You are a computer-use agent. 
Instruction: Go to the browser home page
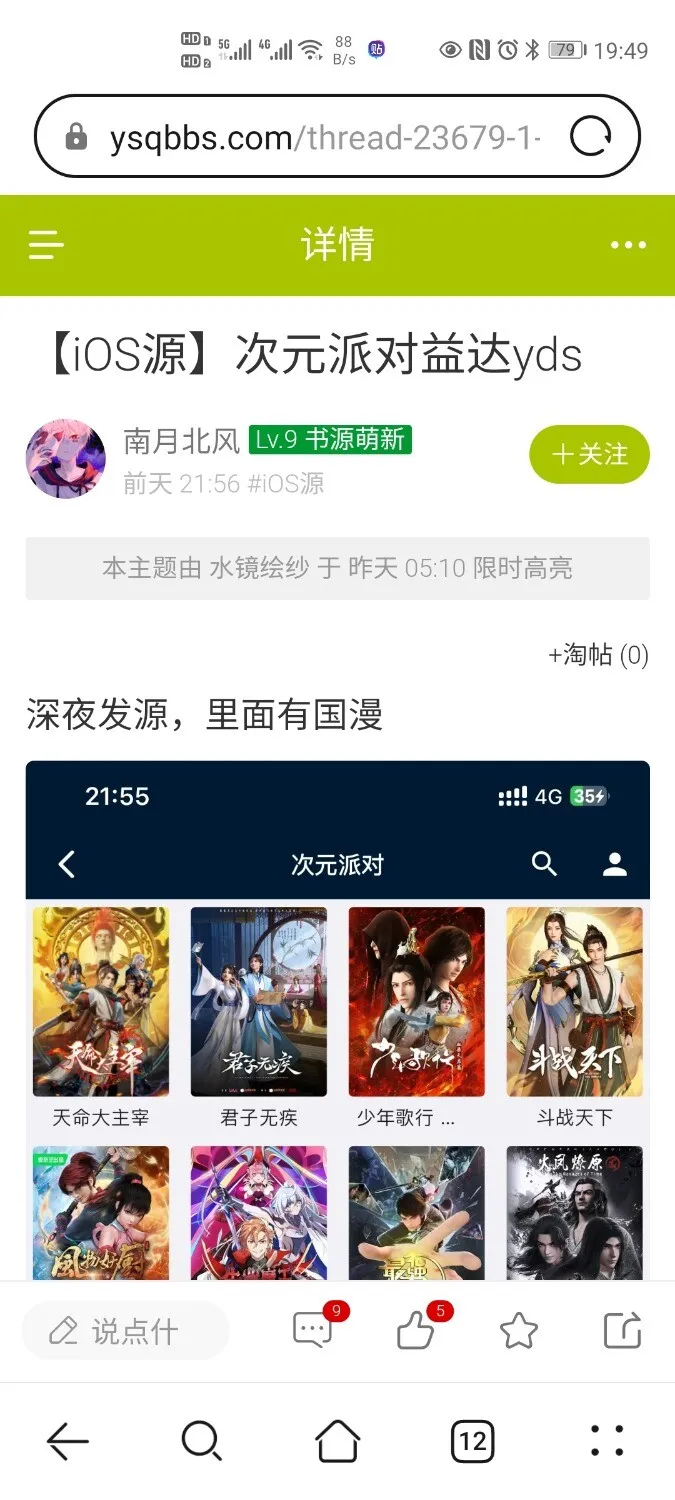point(337,1441)
